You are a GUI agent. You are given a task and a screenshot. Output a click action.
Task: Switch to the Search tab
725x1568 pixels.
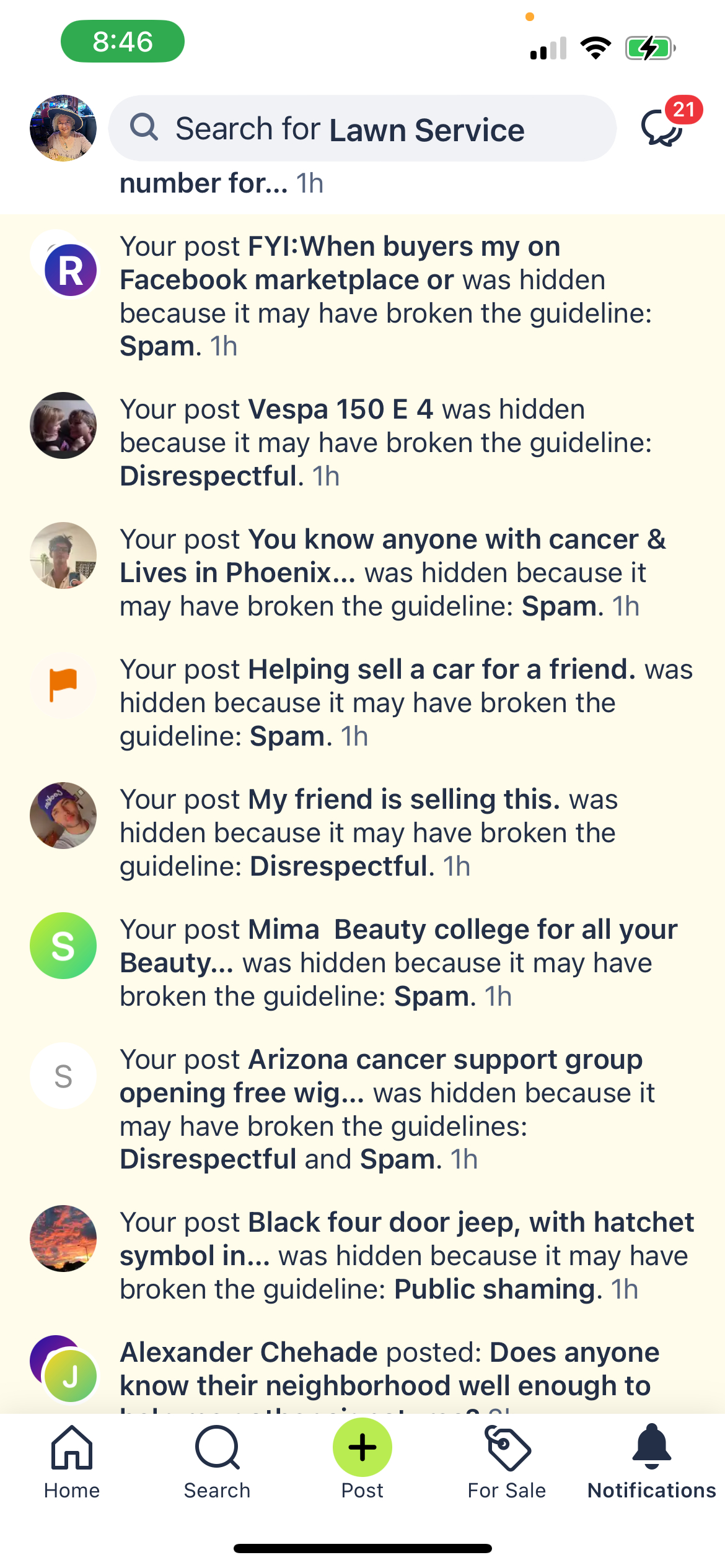coord(217,1461)
